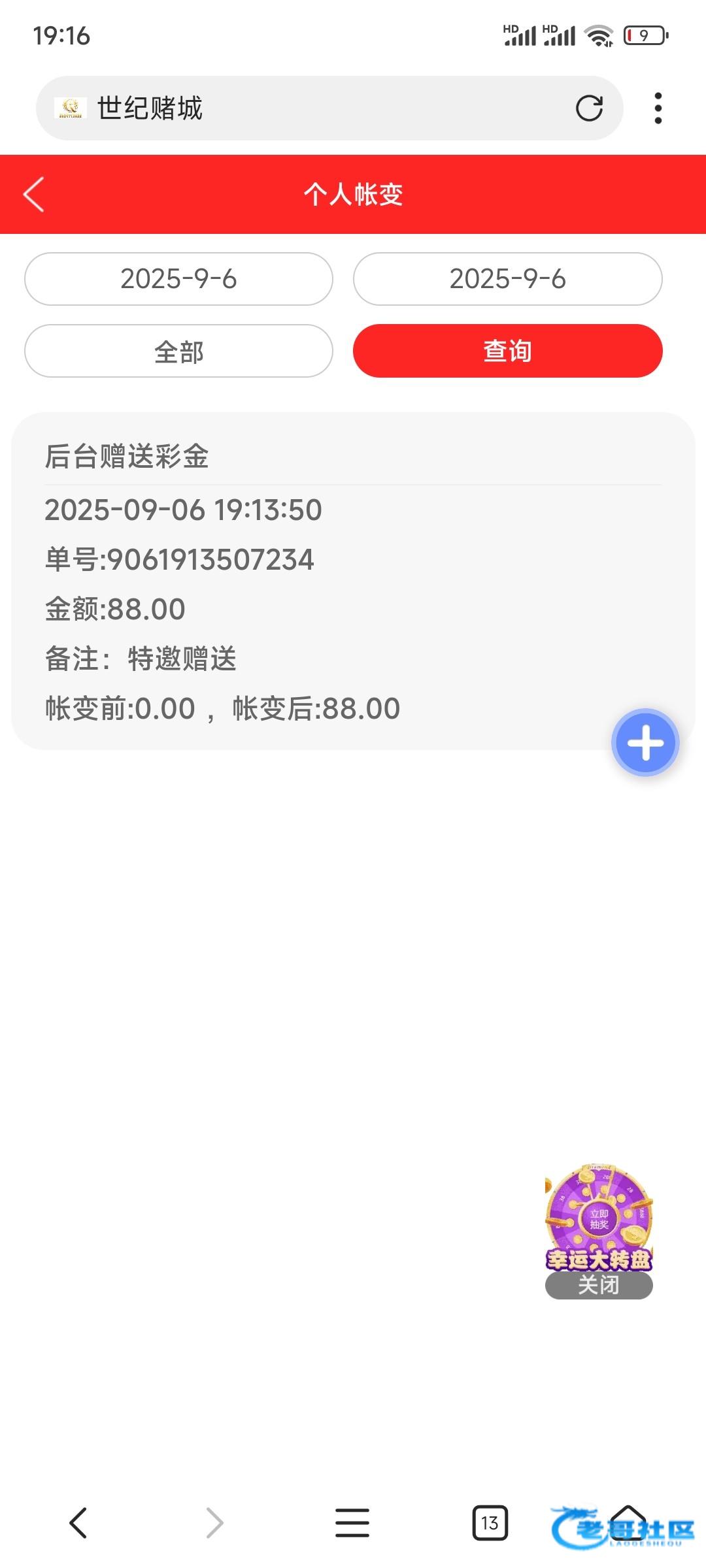Tap the blue plus floating button

pyautogui.click(x=645, y=743)
